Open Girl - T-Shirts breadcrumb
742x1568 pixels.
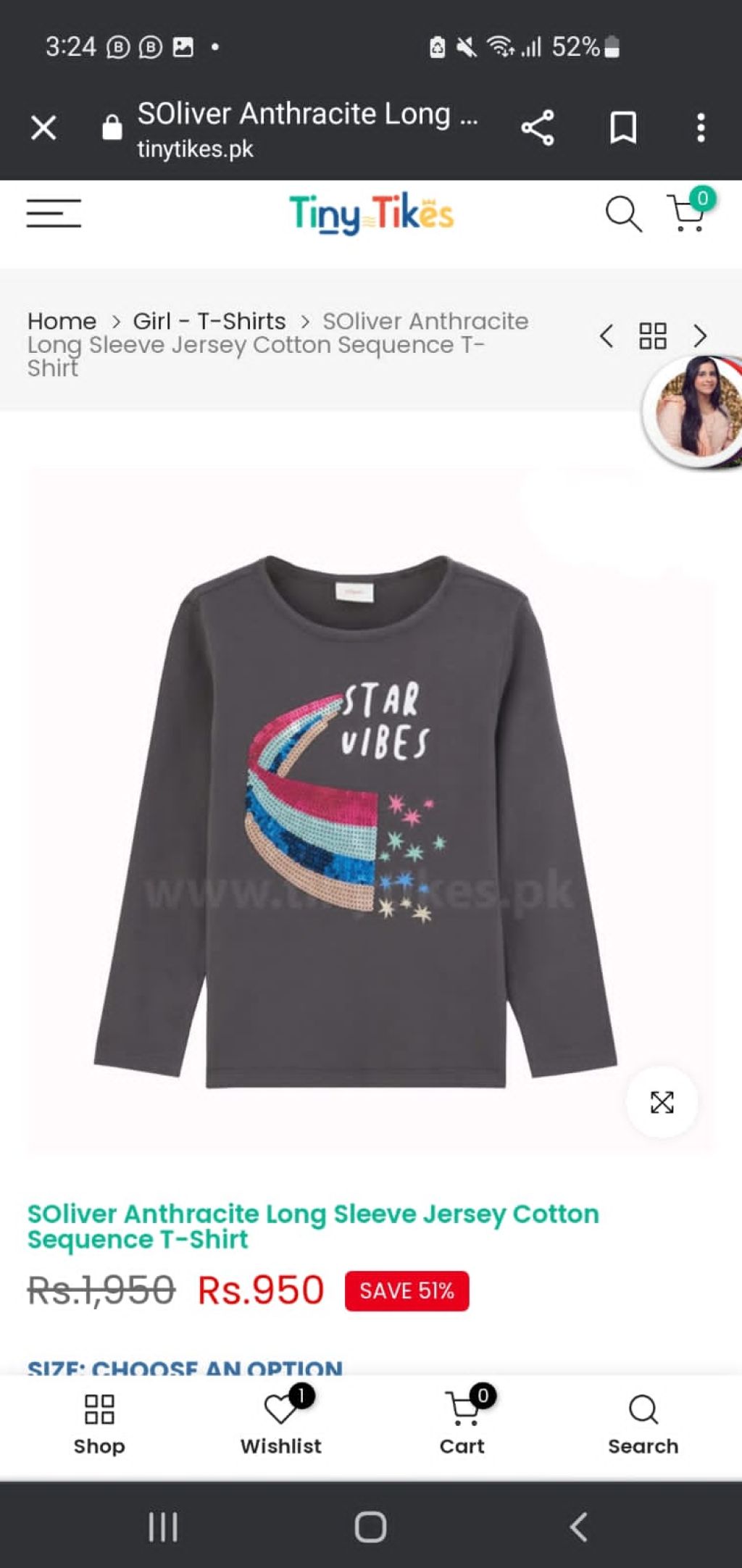[x=209, y=321]
